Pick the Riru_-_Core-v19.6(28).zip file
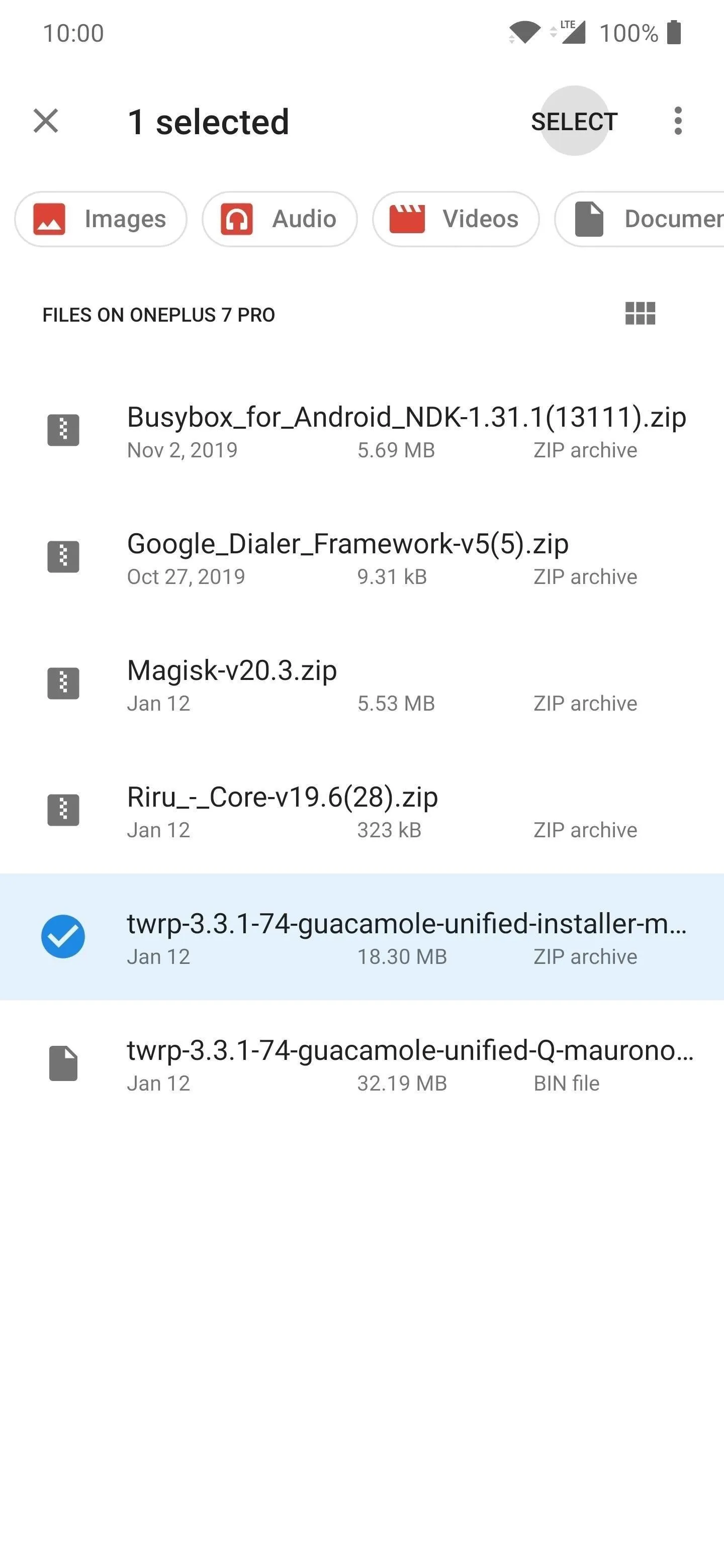This screenshot has width=724, height=1568. 361,811
